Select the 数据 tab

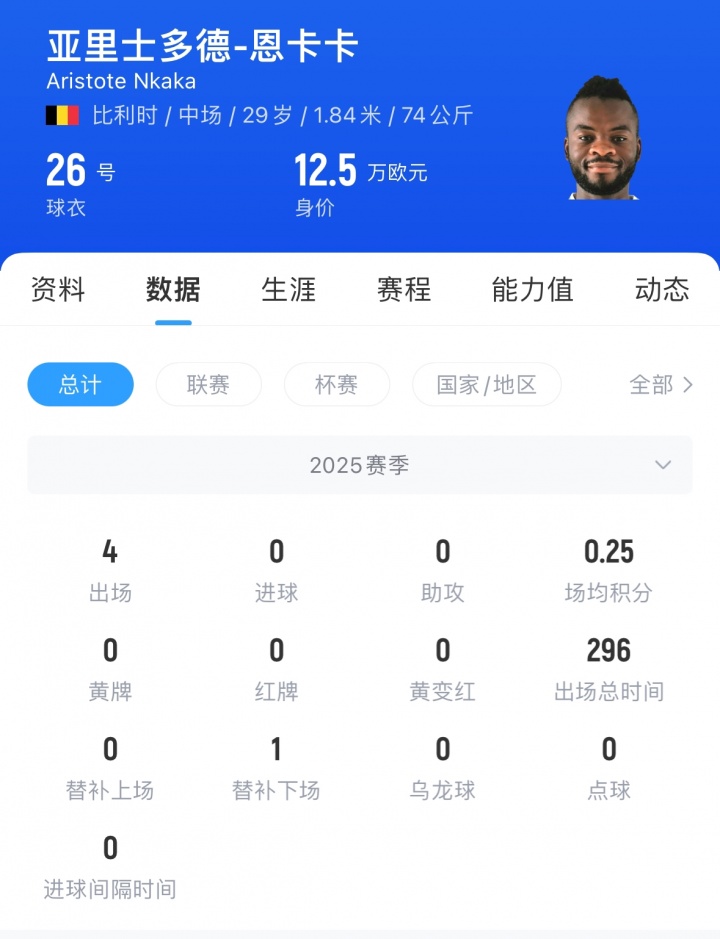point(172,291)
